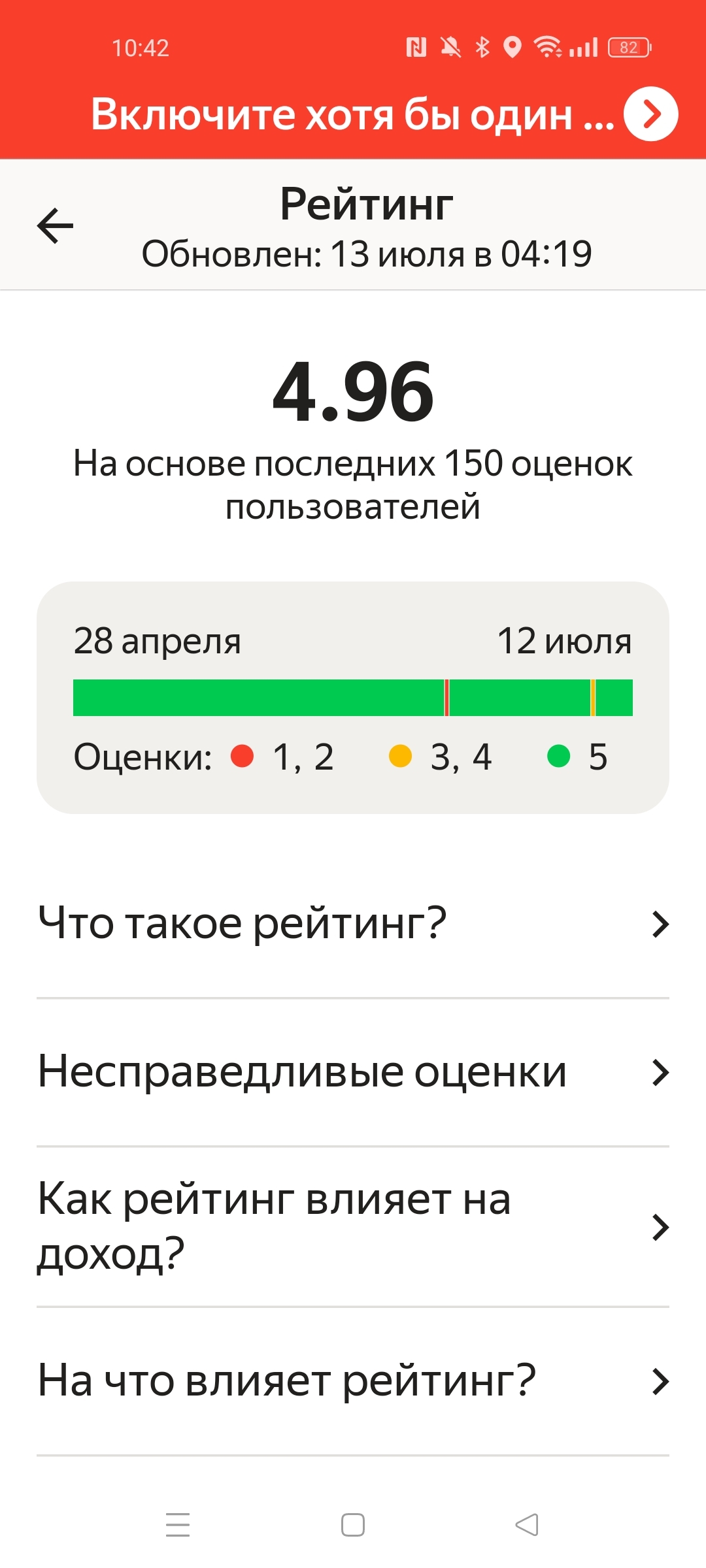Screen dimensions: 706x1568
Task: Tap the system home button
Action: (353, 1525)
